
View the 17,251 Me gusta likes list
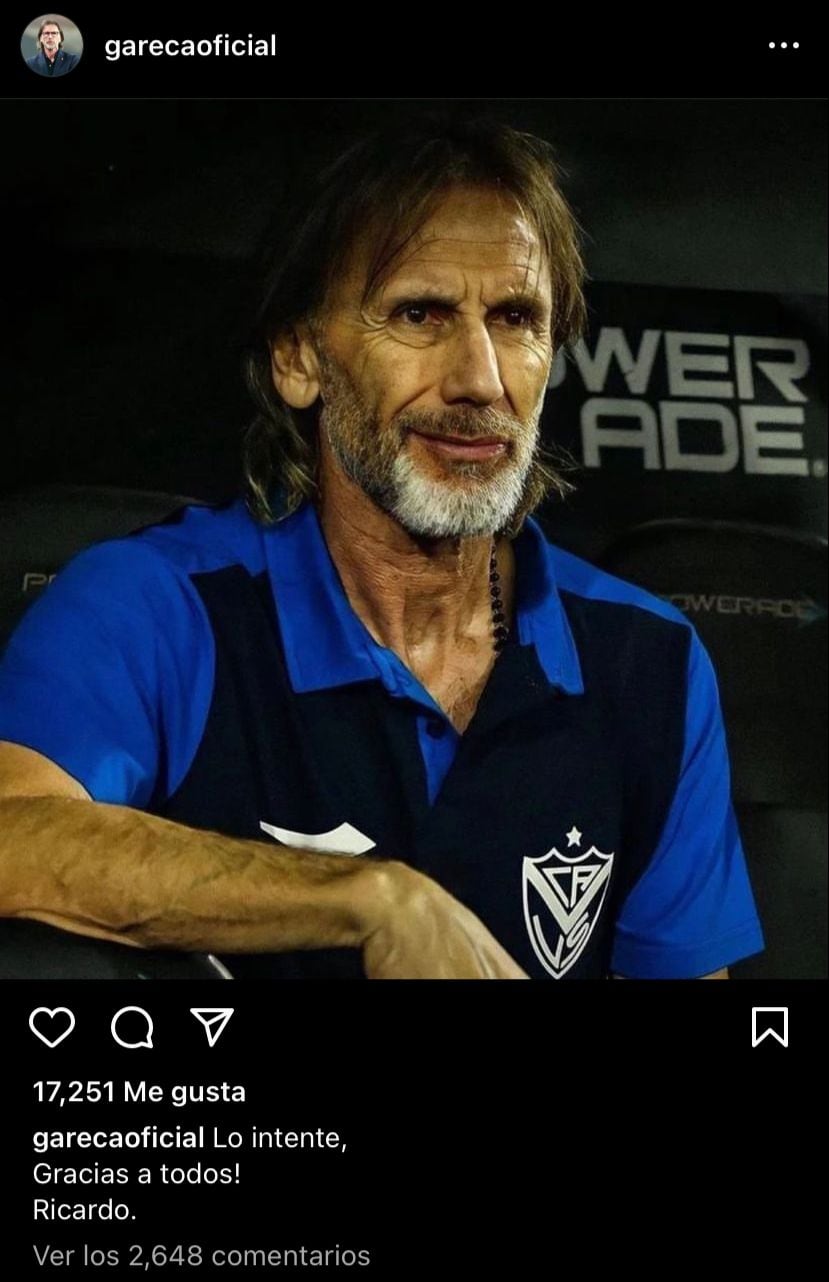(x=139, y=1092)
